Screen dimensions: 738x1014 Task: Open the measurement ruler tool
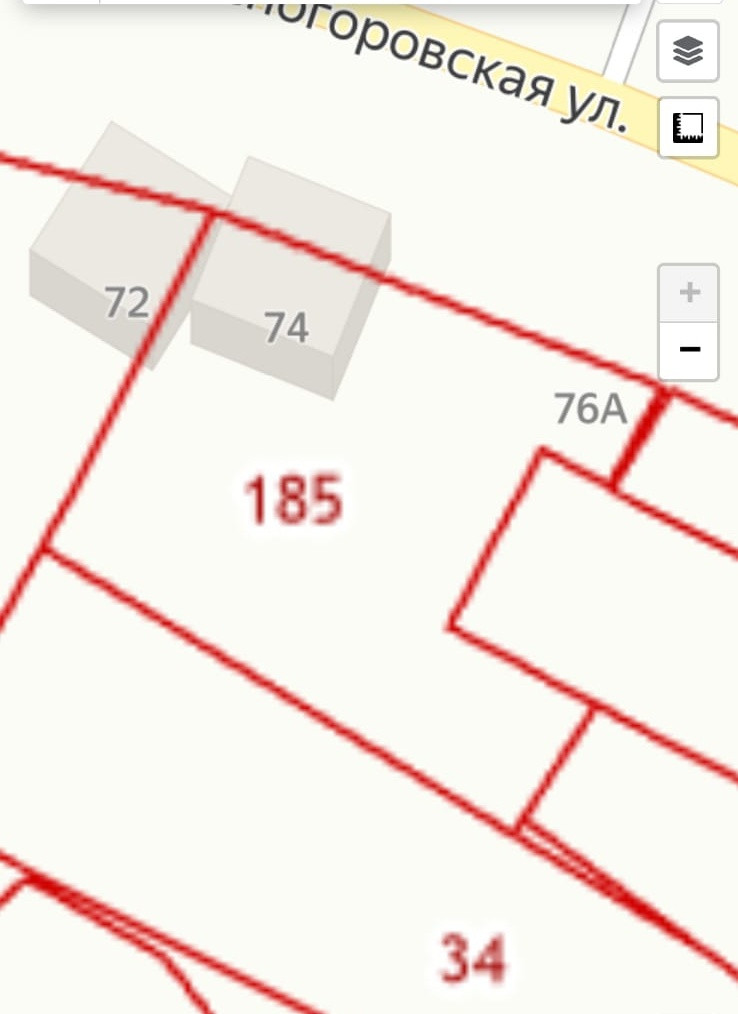pos(688,127)
